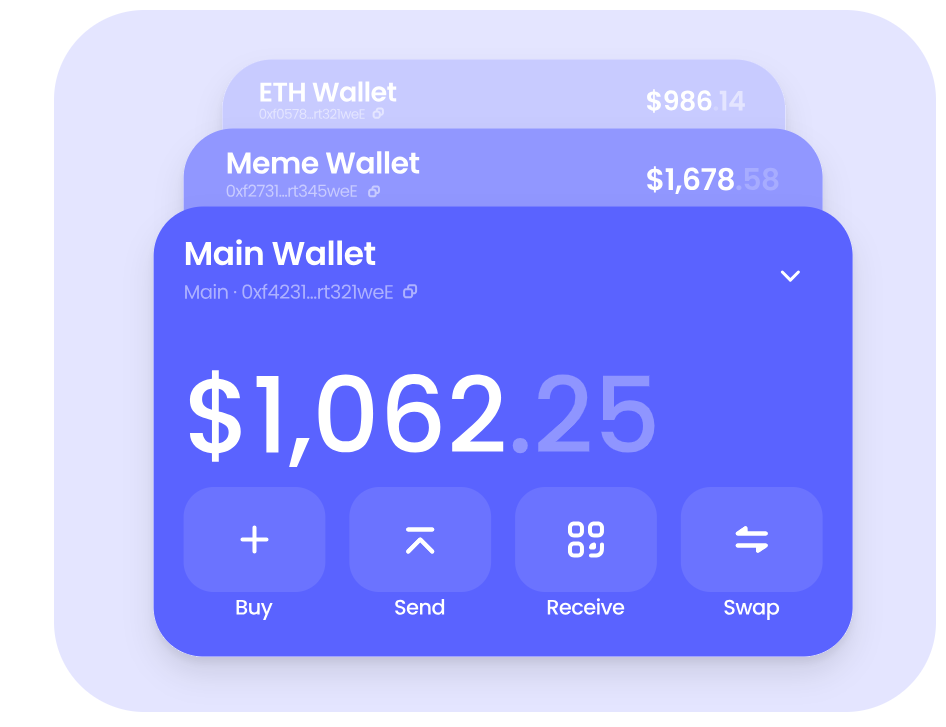Copy the ETH Wallet address
The image size is (946, 727).
(378, 114)
